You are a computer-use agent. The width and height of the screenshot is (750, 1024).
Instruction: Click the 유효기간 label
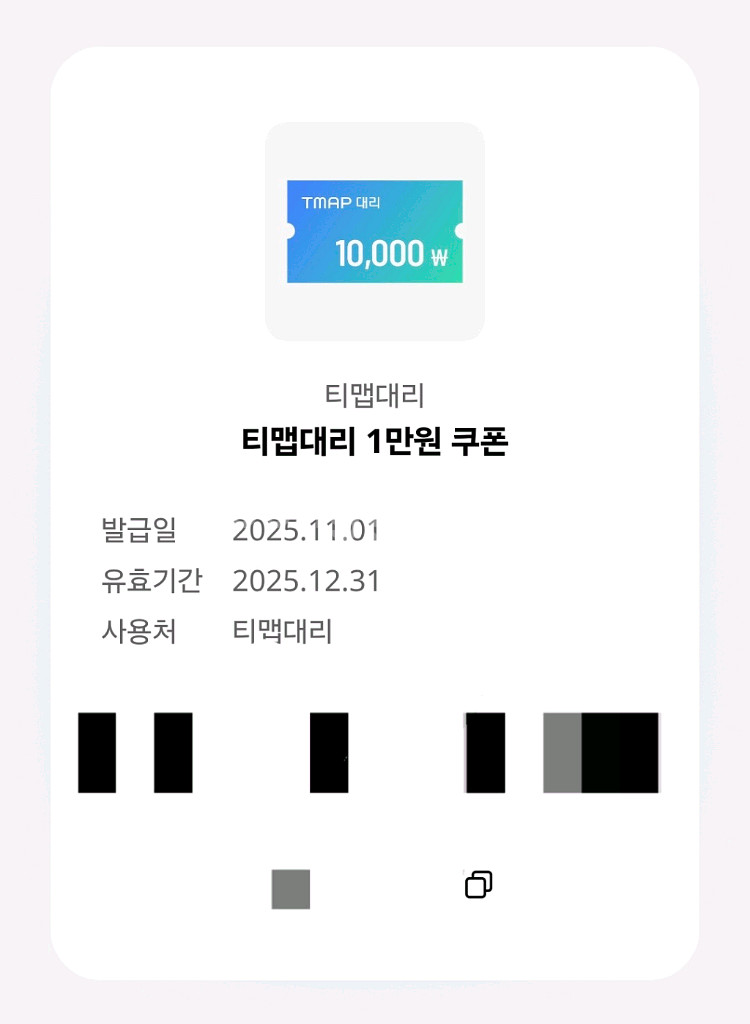click(x=152, y=582)
